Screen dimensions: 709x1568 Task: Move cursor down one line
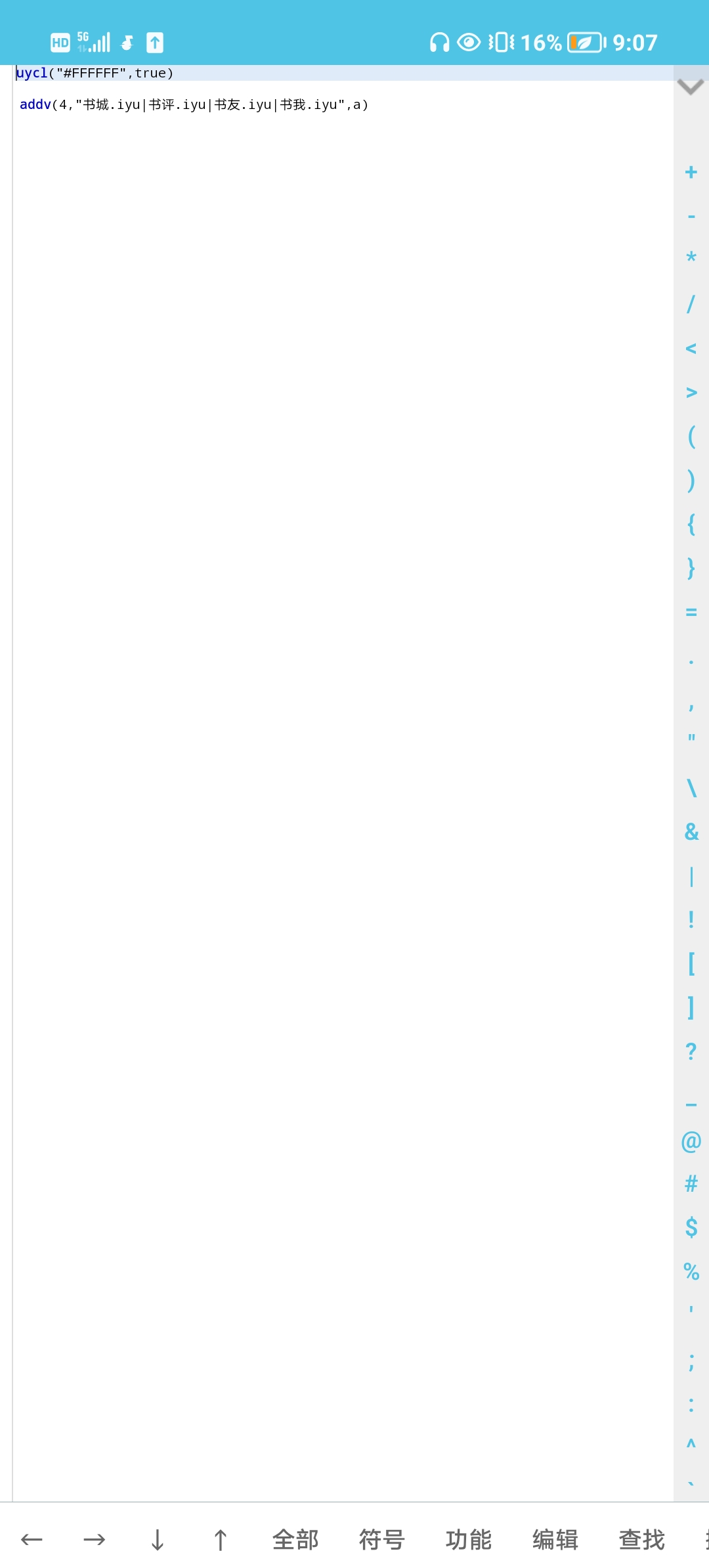(158, 1539)
